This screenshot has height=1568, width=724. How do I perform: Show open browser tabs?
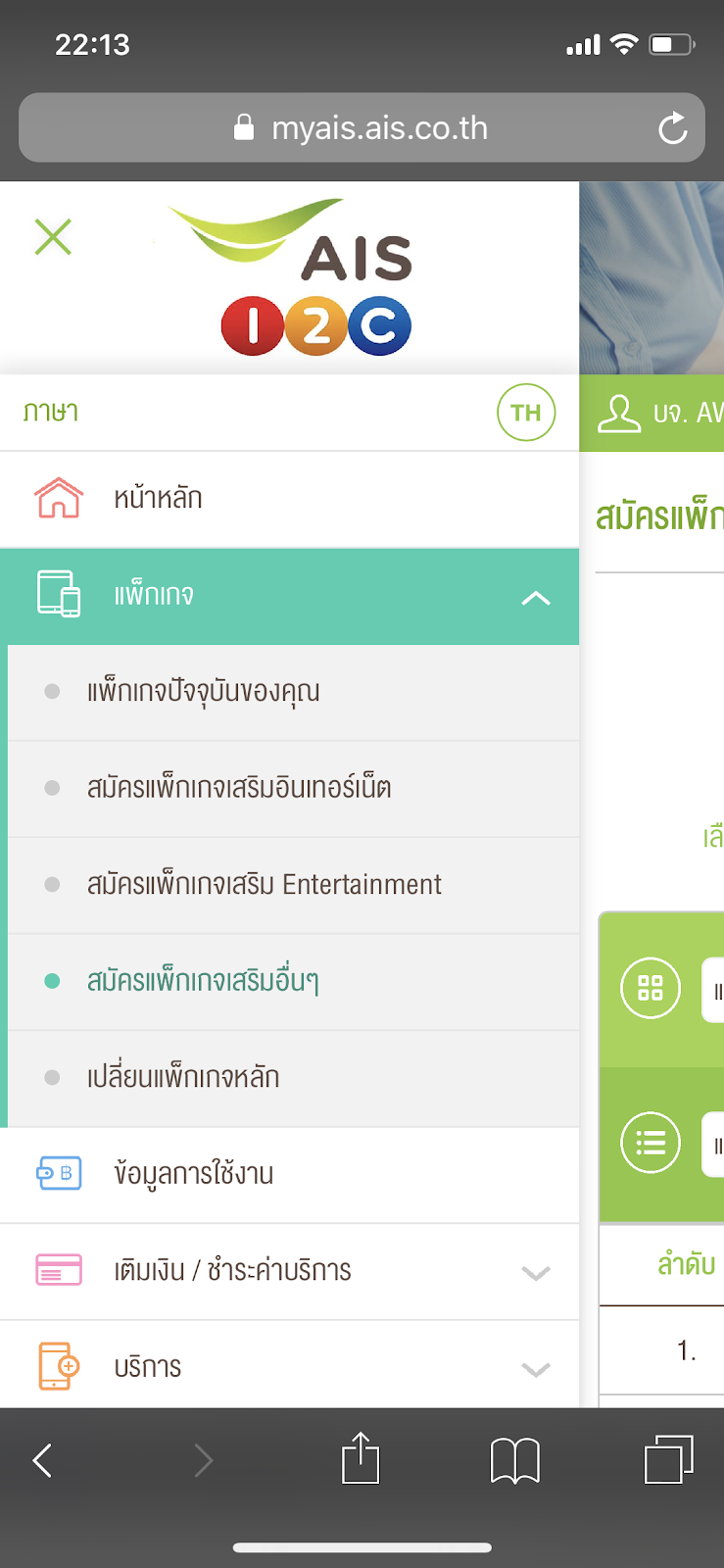(668, 1460)
